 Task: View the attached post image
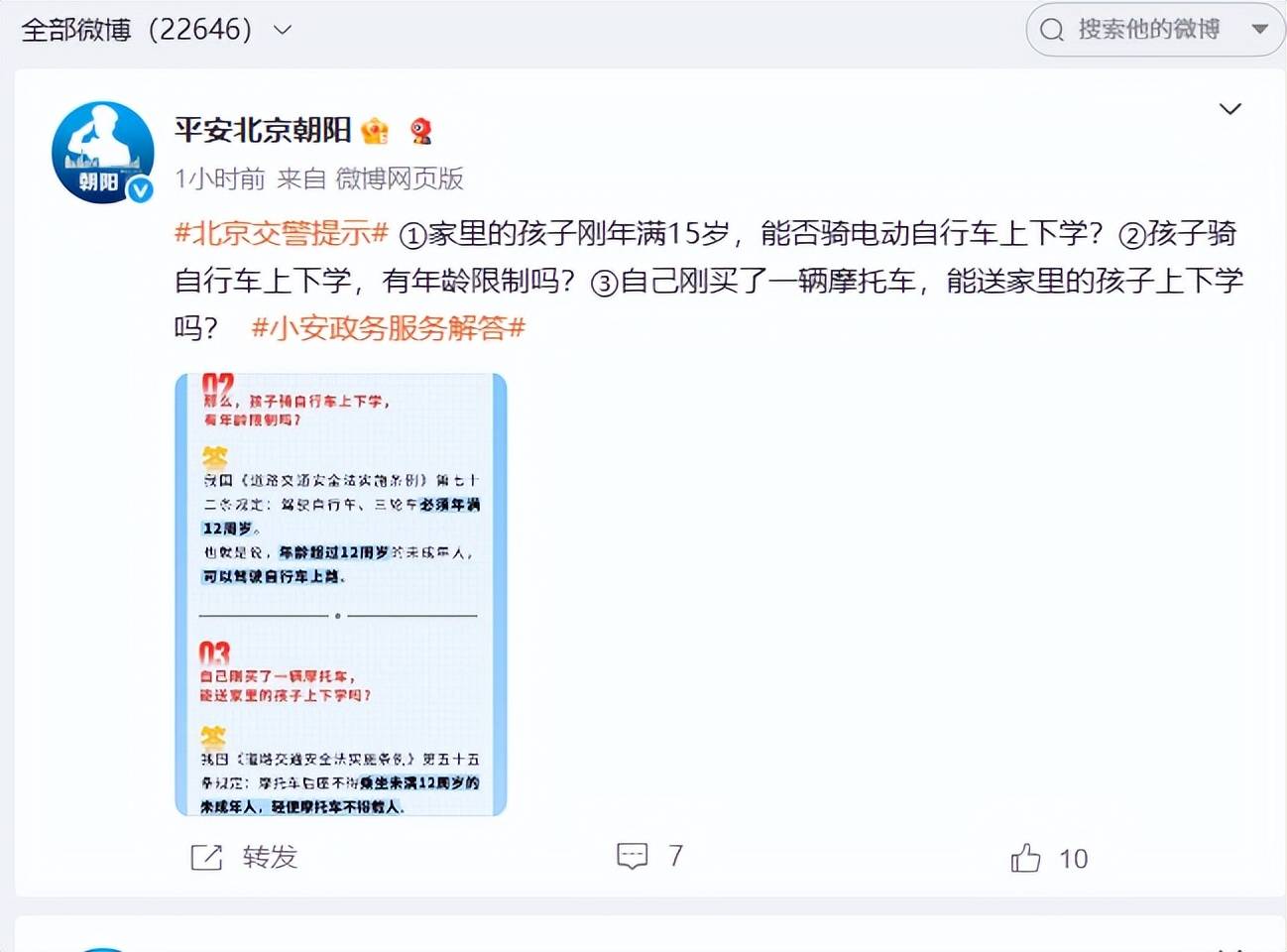click(340, 594)
